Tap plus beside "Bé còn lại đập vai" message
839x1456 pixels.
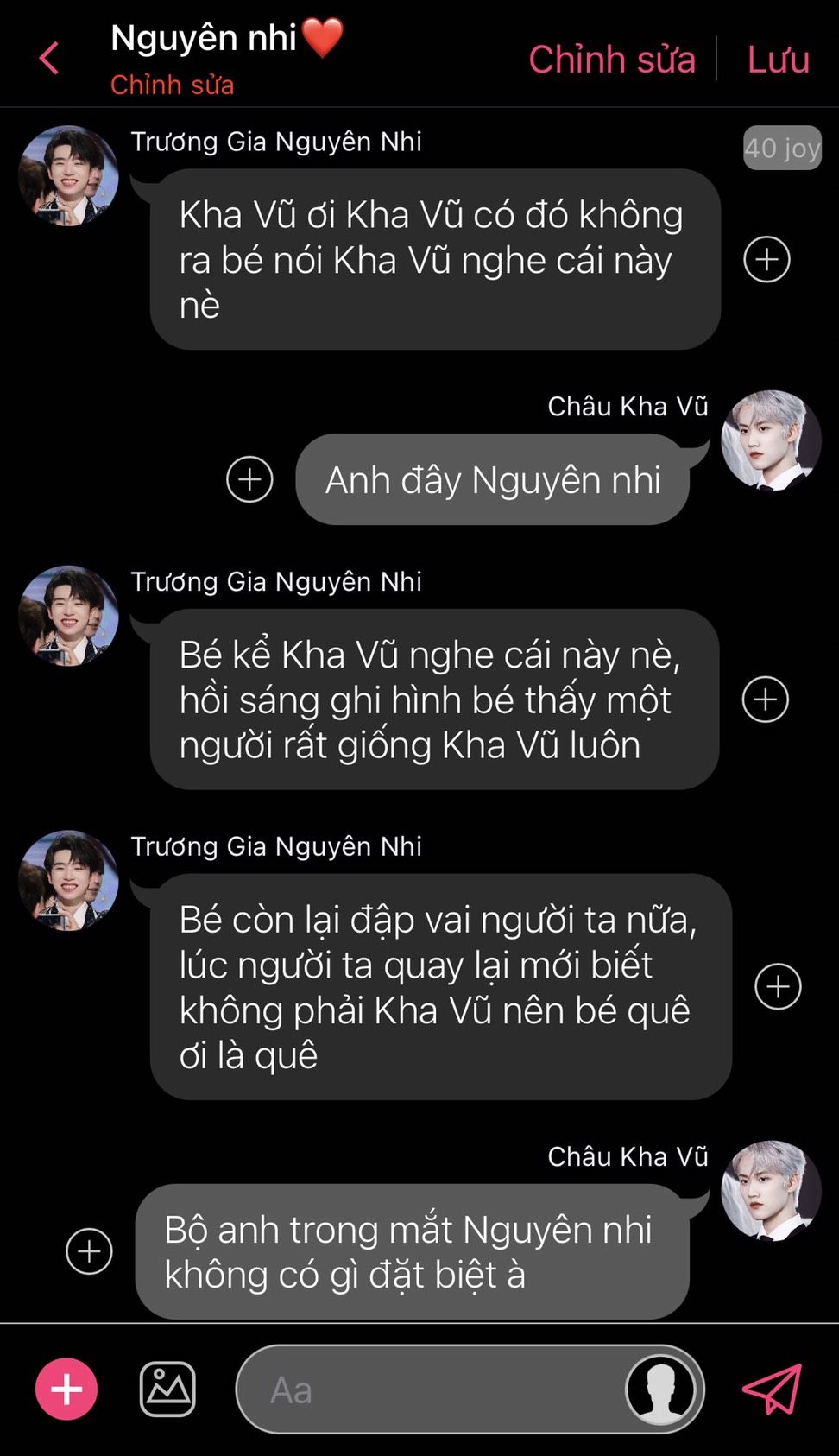tap(778, 986)
